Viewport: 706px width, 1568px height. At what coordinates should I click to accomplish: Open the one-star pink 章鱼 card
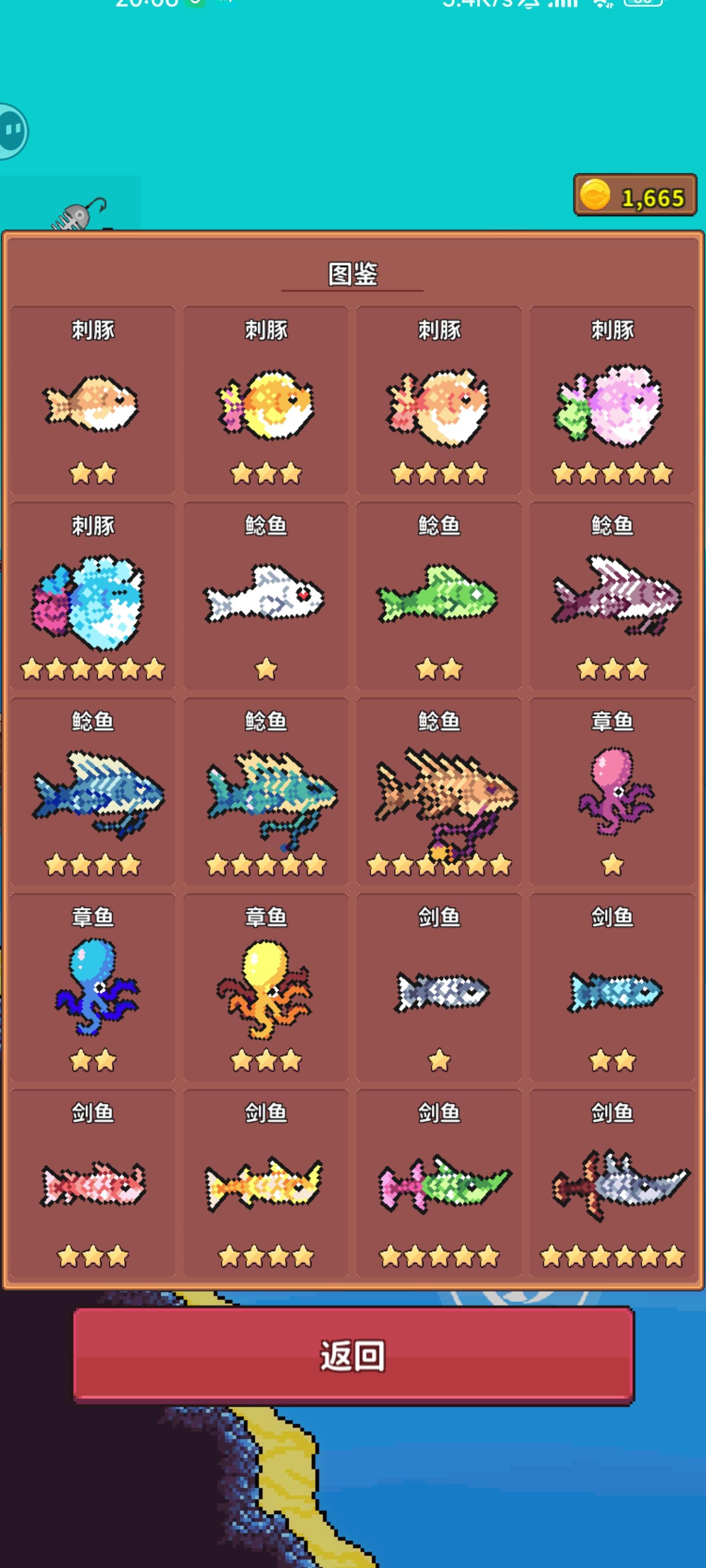(611, 792)
